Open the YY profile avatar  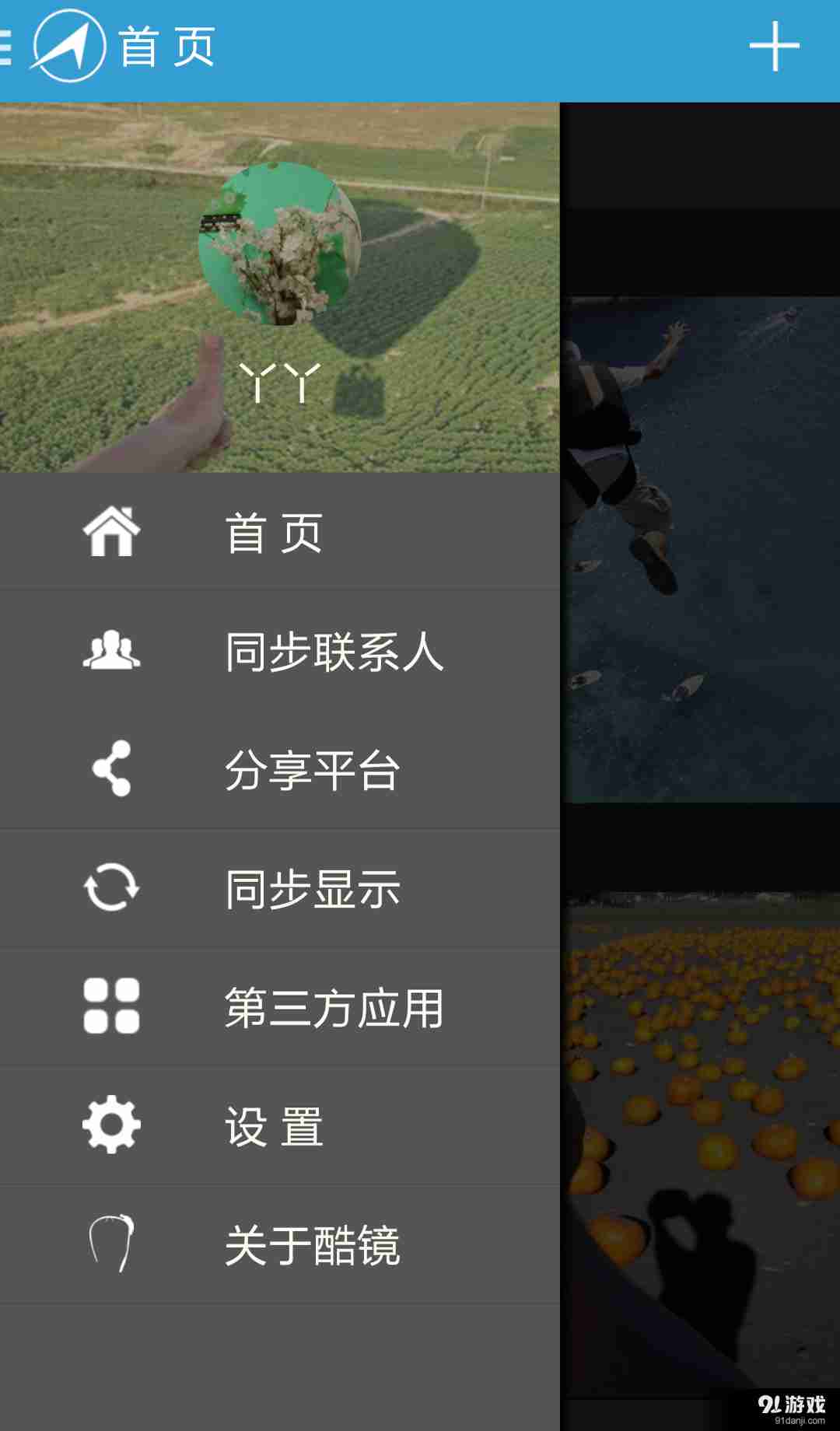[x=280, y=243]
